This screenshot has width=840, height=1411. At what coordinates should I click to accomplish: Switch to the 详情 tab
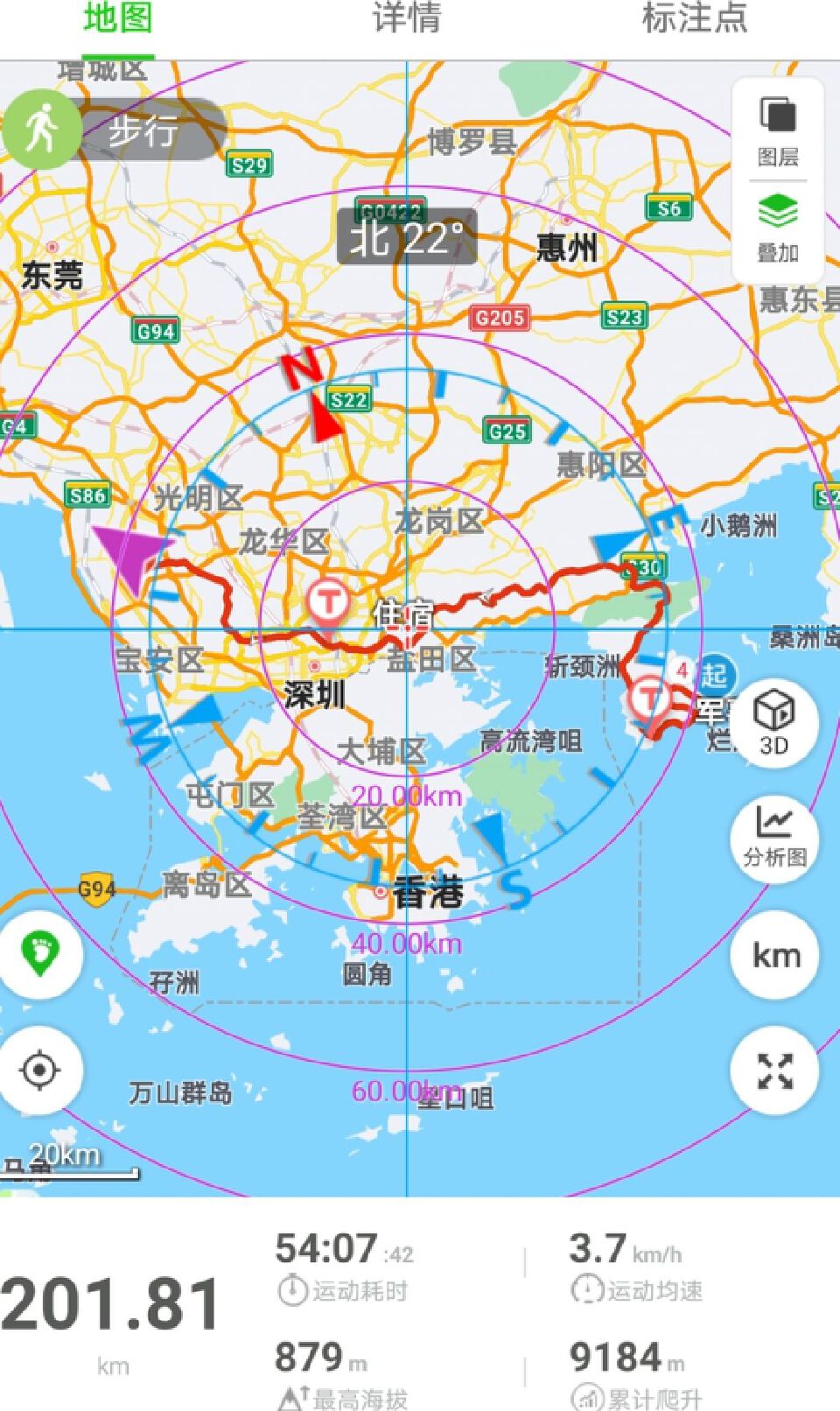click(x=407, y=19)
